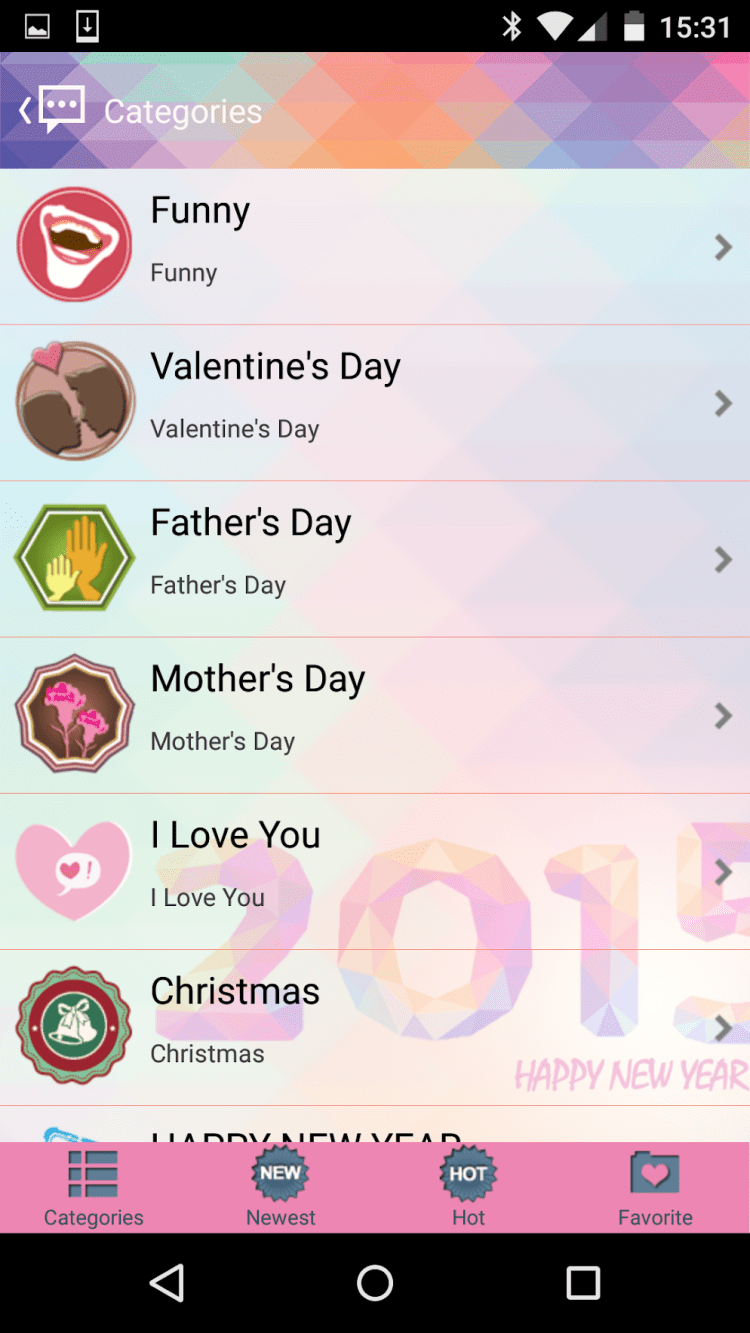Image resolution: width=750 pixels, height=1333 pixels.
Task: View the Mother's Day messages category
Action: 375,714
